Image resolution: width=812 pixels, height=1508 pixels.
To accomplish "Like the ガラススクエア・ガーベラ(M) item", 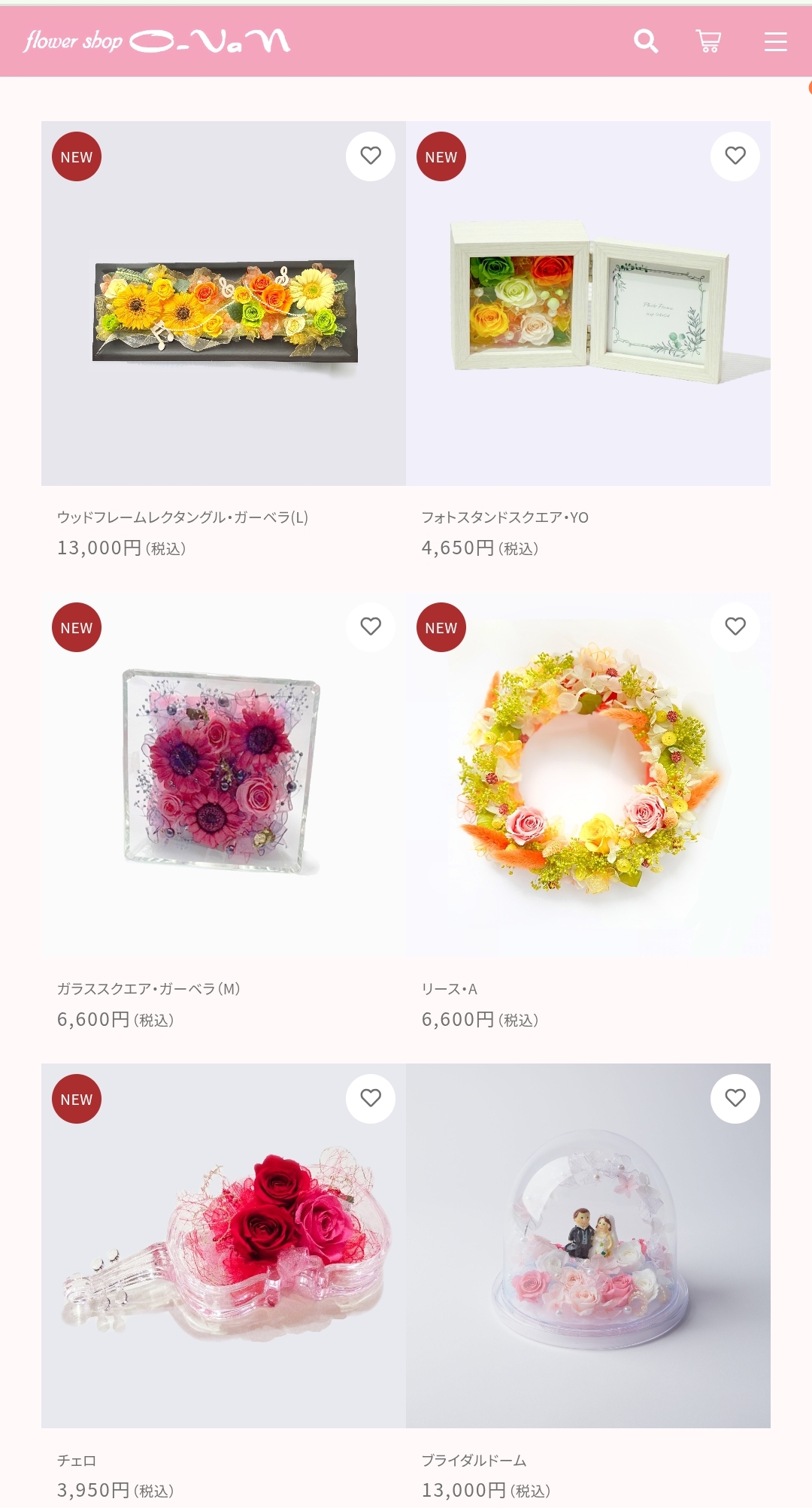I will click(371, 627).
